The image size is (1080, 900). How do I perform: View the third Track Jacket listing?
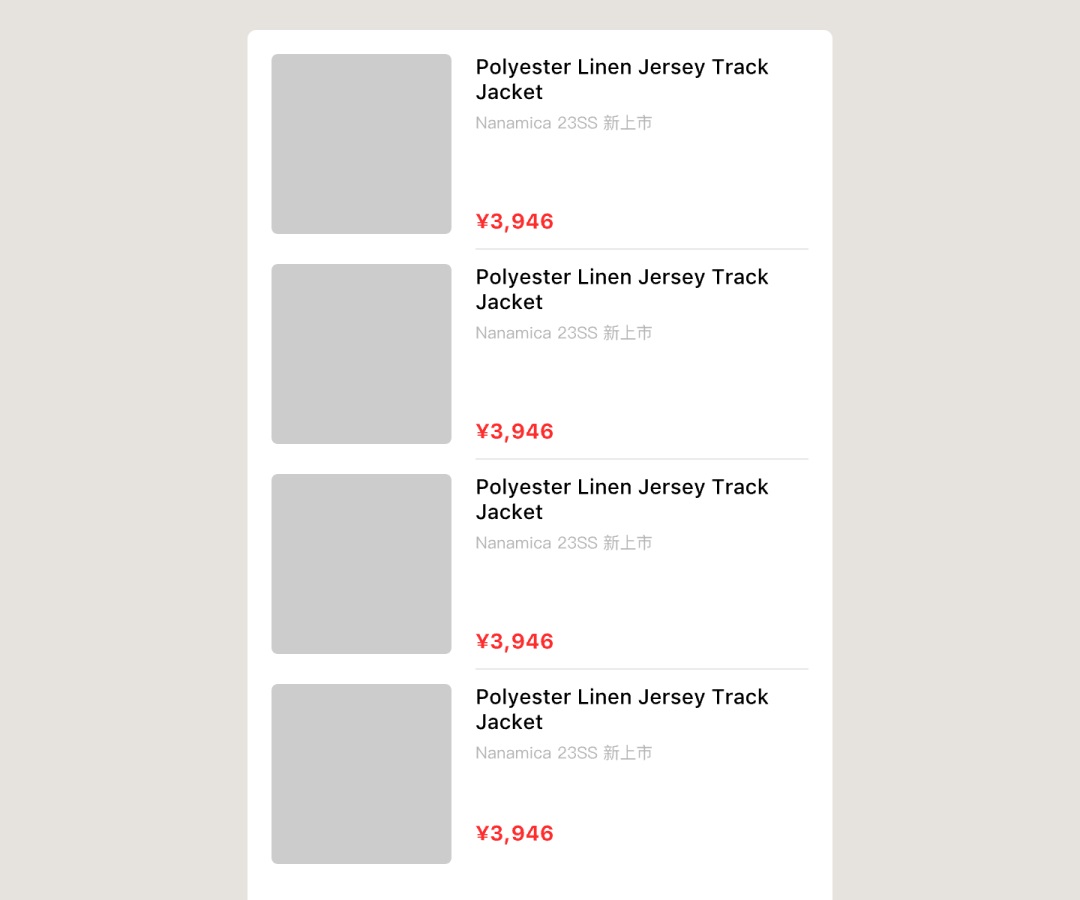pos(621,500)
